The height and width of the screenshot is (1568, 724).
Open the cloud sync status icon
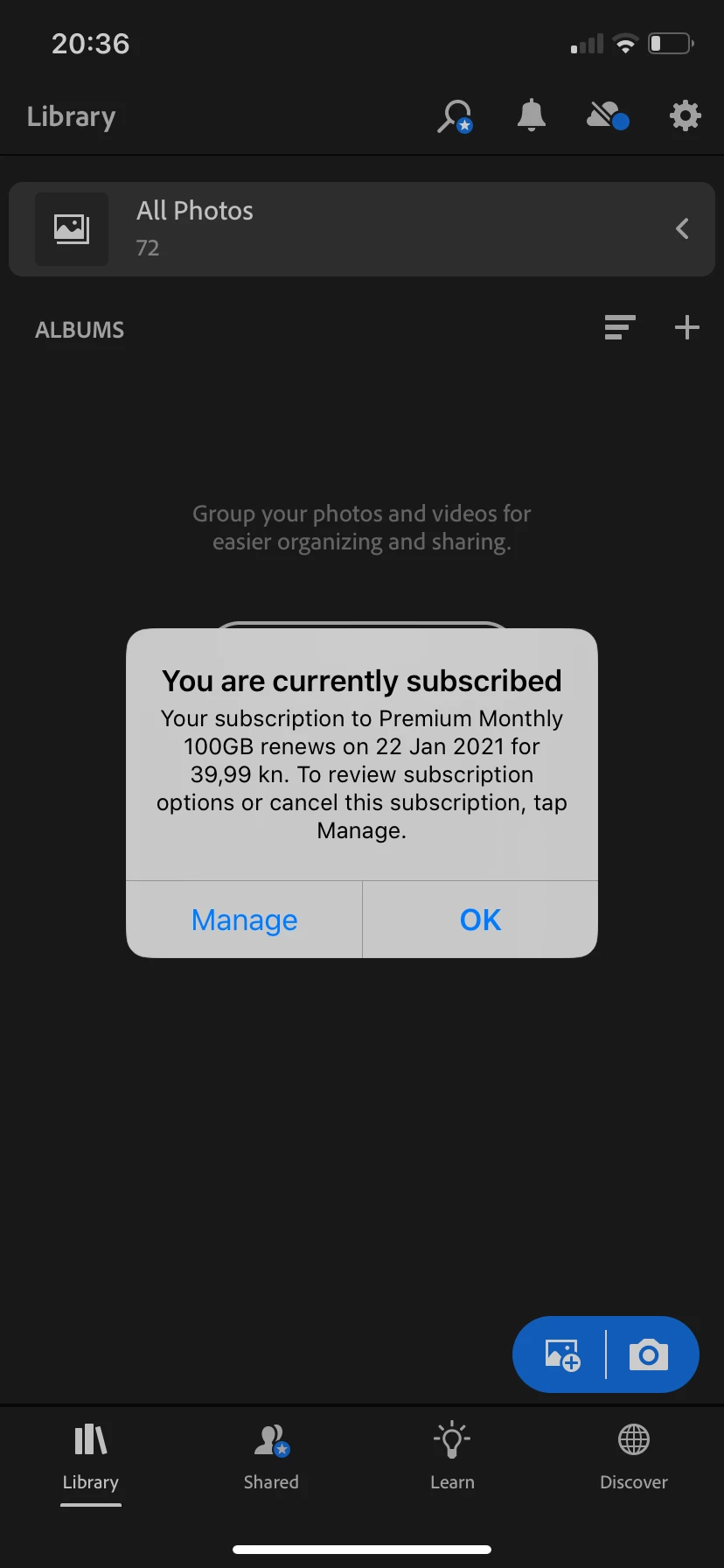point(607,115)
